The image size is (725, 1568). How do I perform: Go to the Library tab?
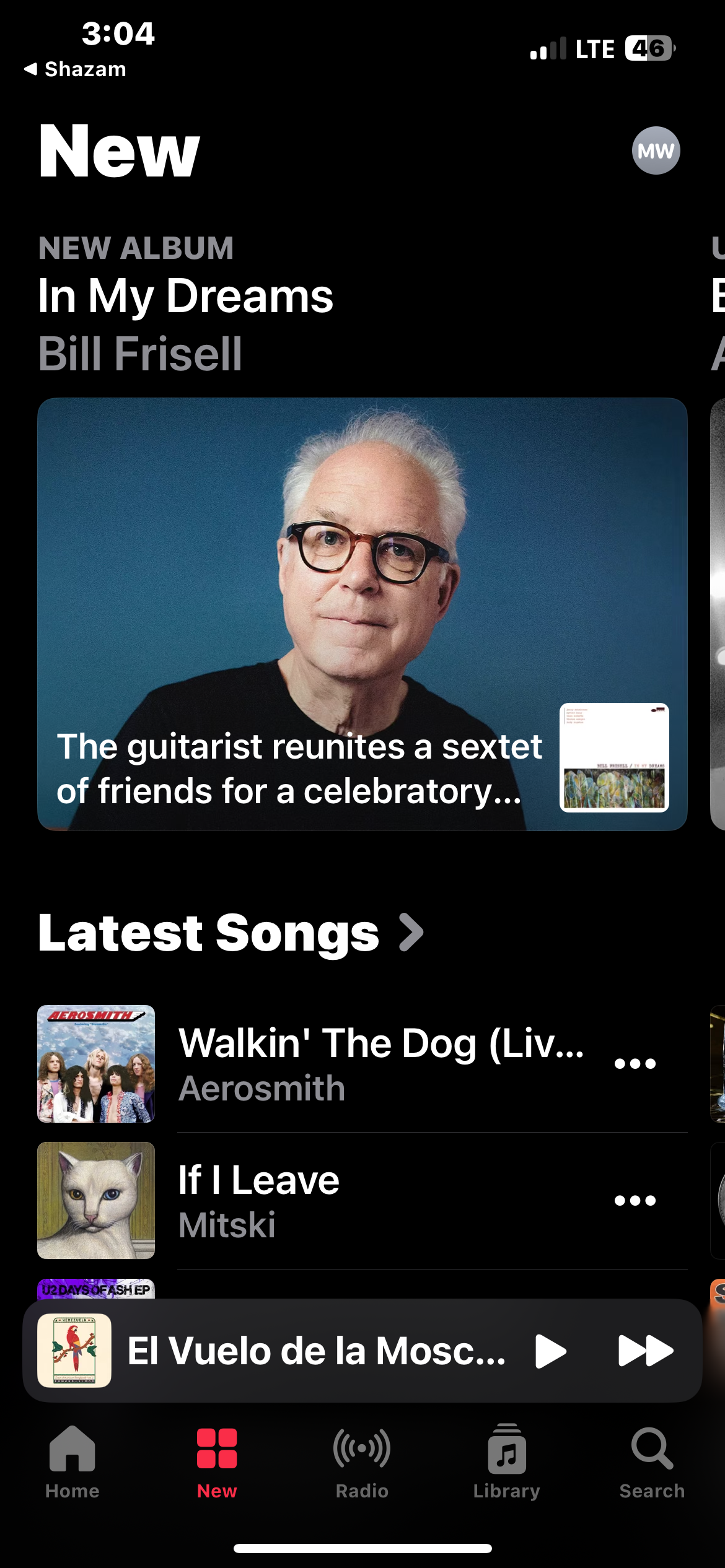tap(506, 1461)
